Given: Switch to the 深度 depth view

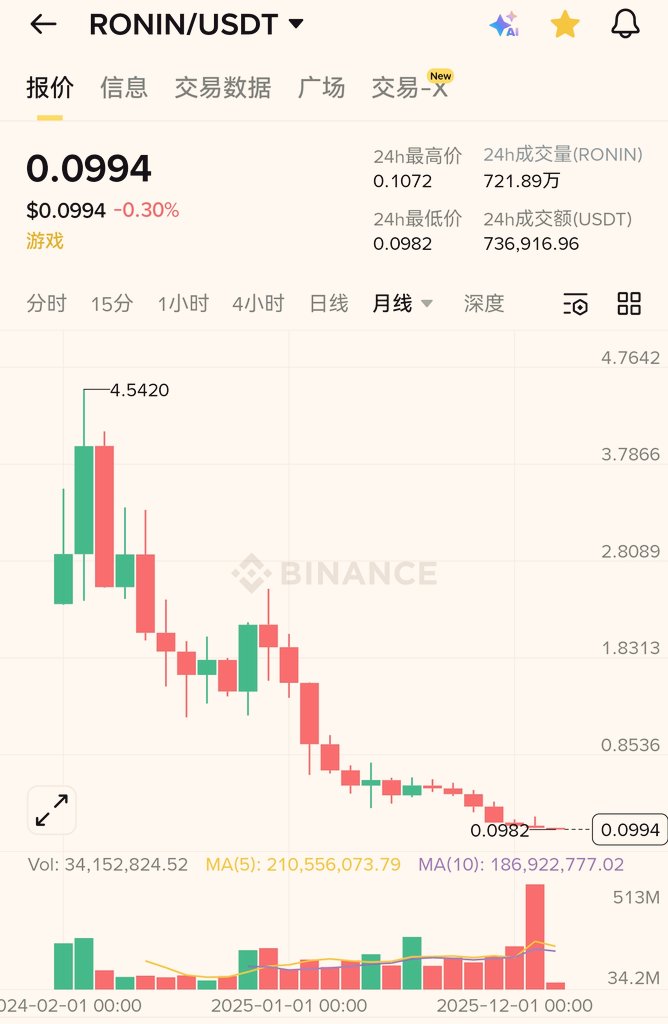Looking at the screenshot, I should click(x=484, y=304).
